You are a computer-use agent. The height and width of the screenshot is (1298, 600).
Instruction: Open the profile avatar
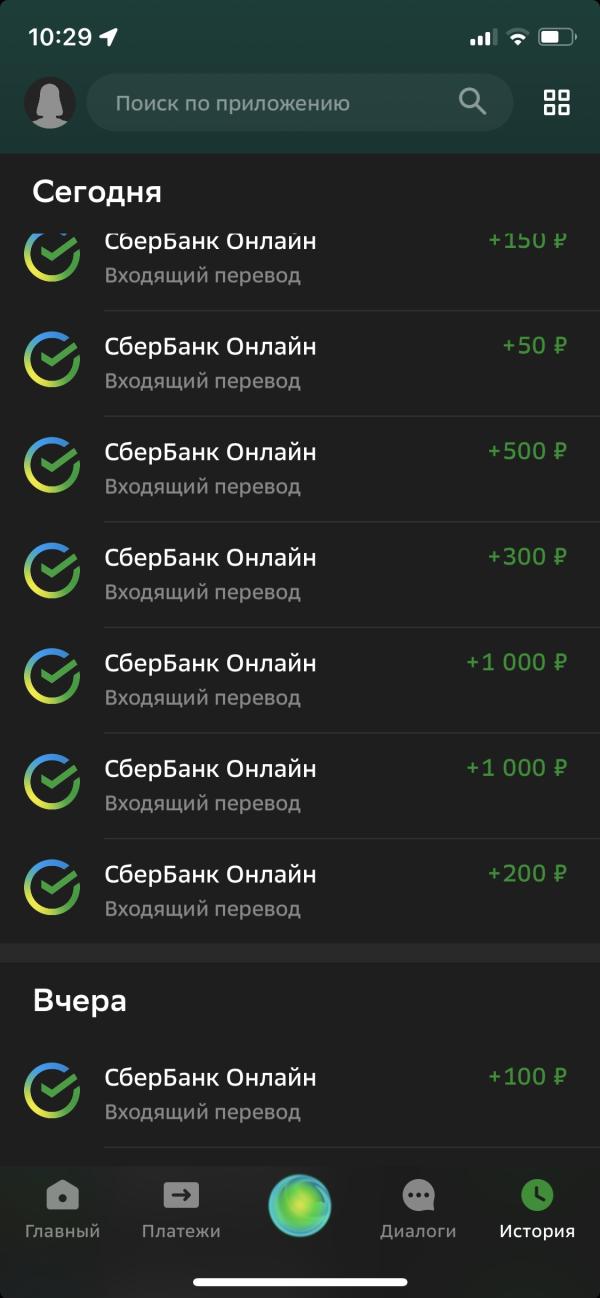pos(50,102)
